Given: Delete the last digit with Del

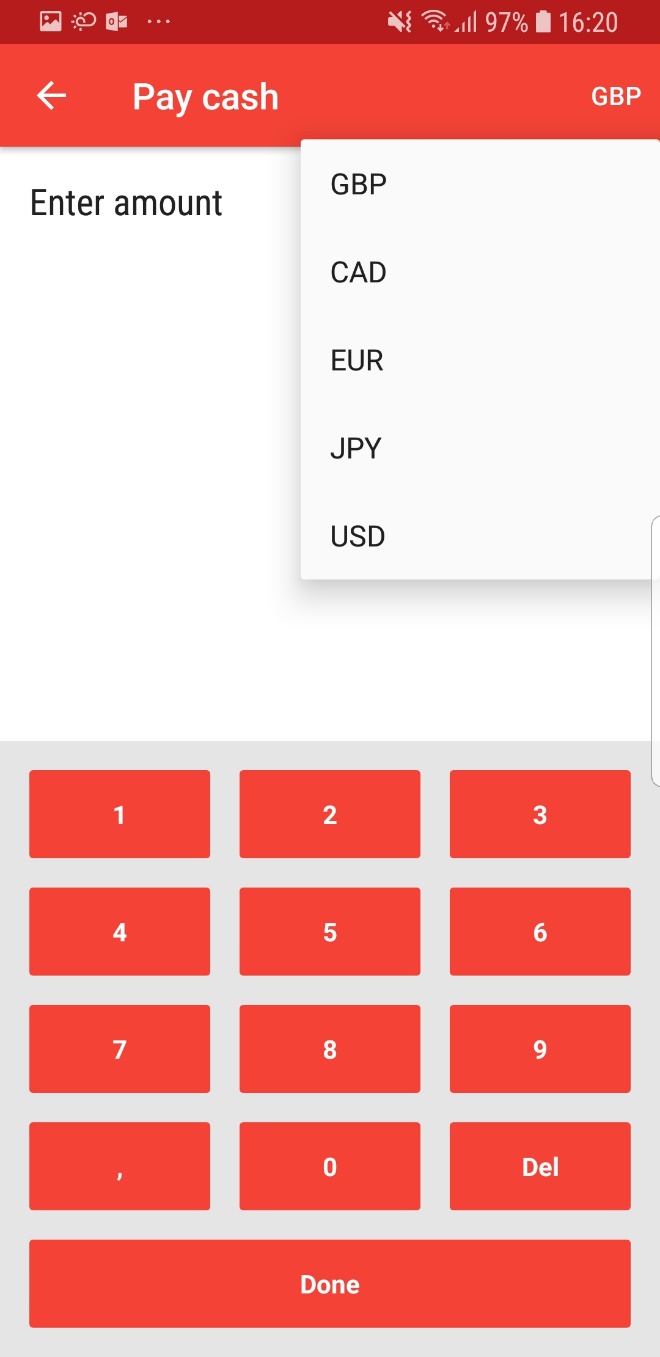Looking at the screenshot, I should click(x=540, y=1166).
